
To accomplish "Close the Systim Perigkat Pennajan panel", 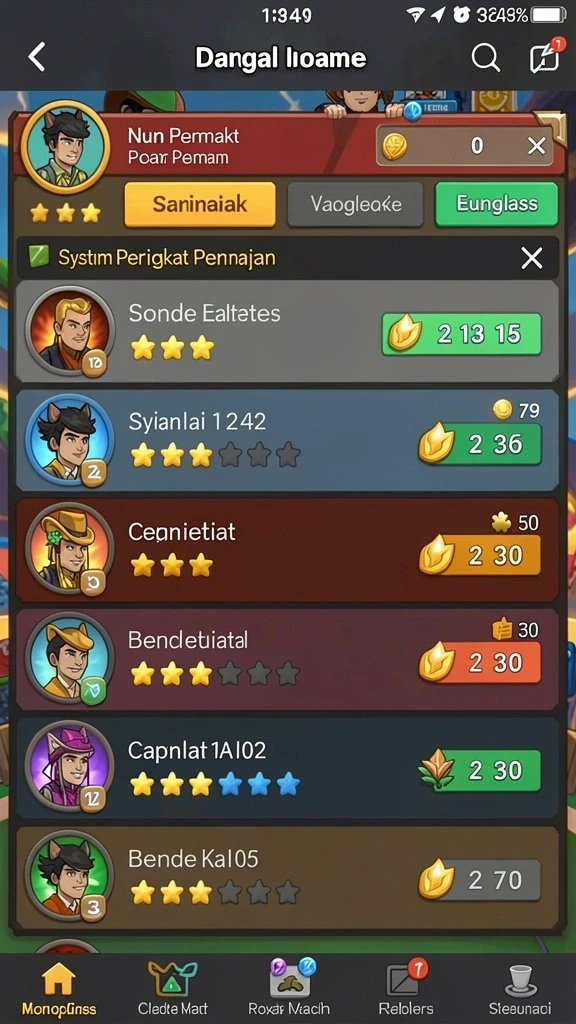I will [532, 259].
